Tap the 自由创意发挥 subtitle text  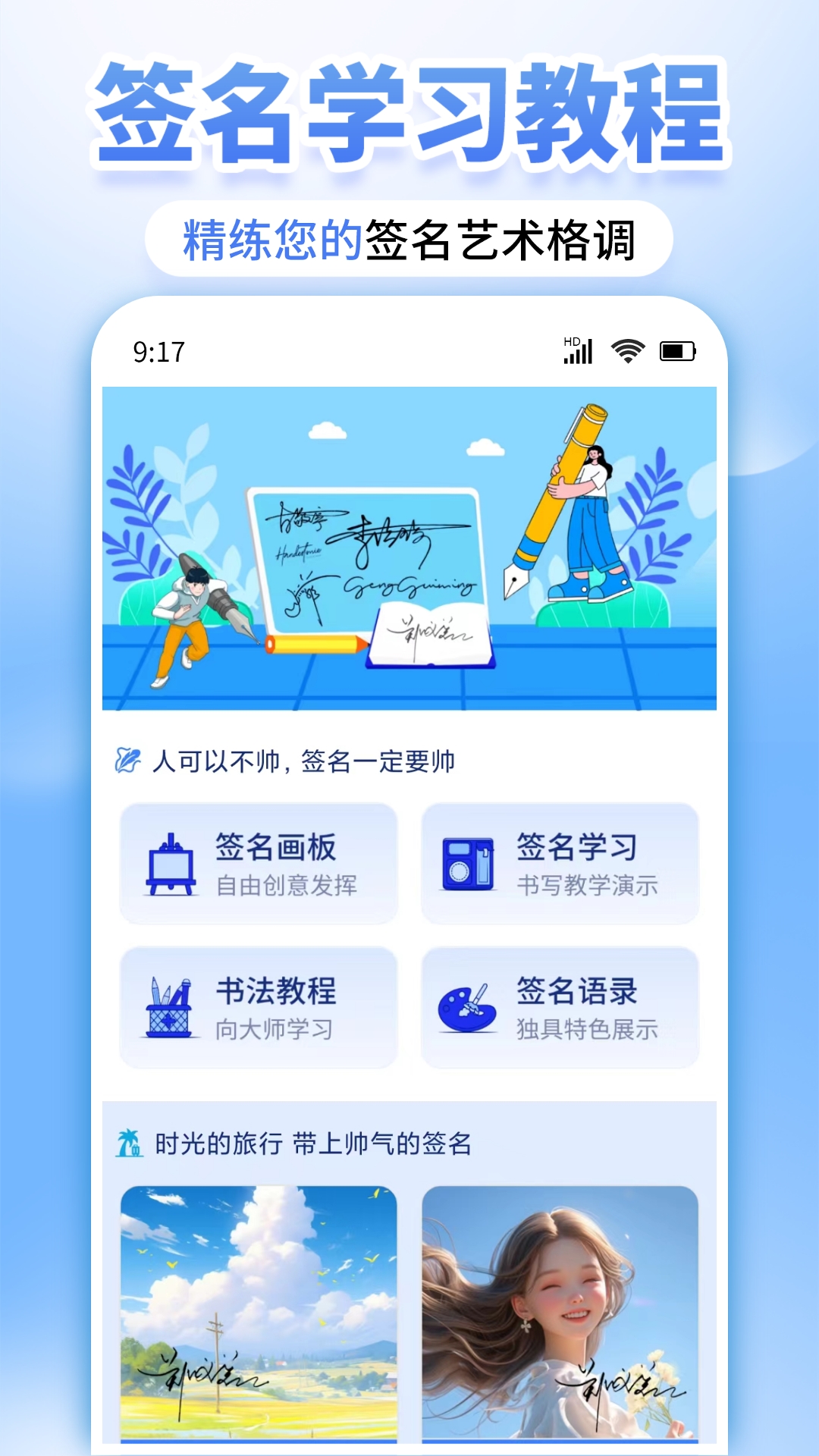288,883
